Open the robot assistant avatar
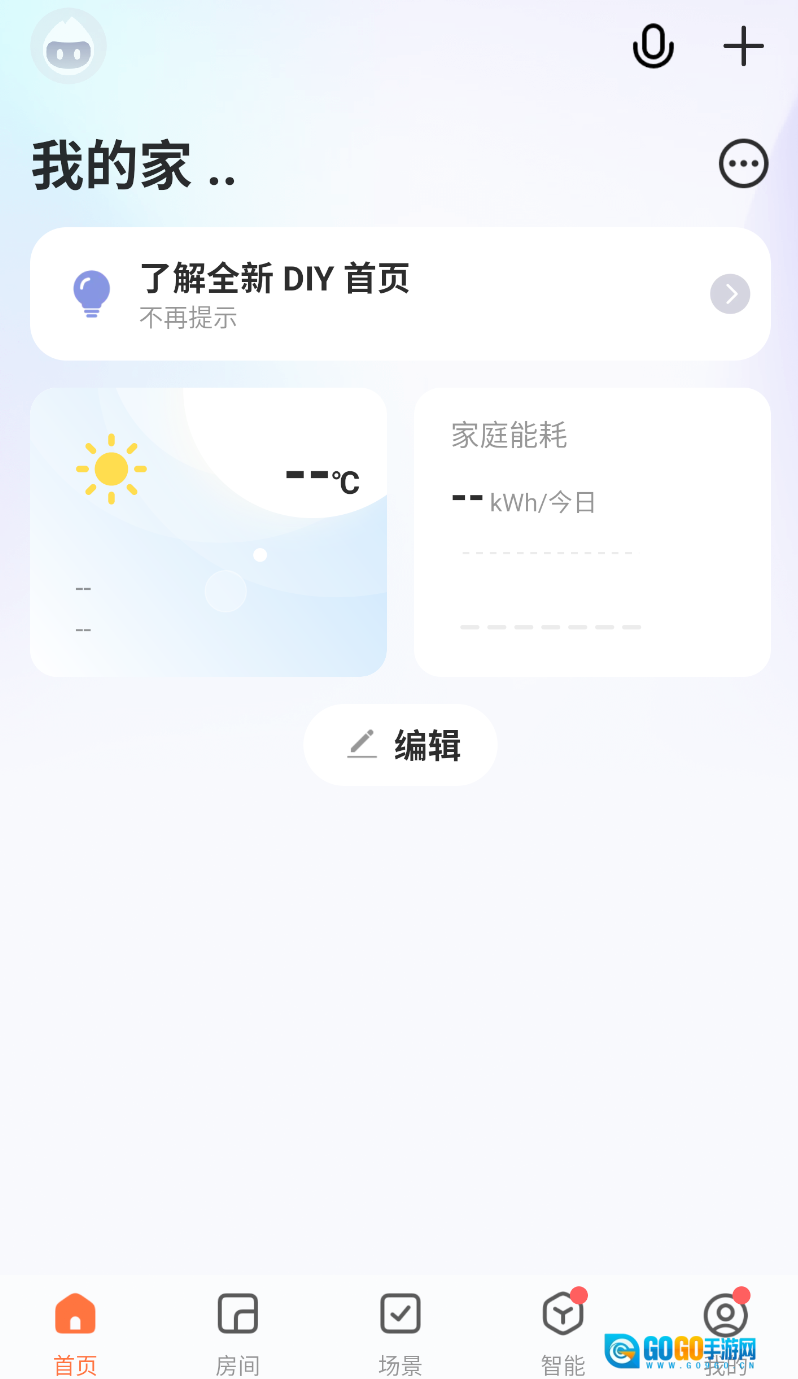 (68, 46)
